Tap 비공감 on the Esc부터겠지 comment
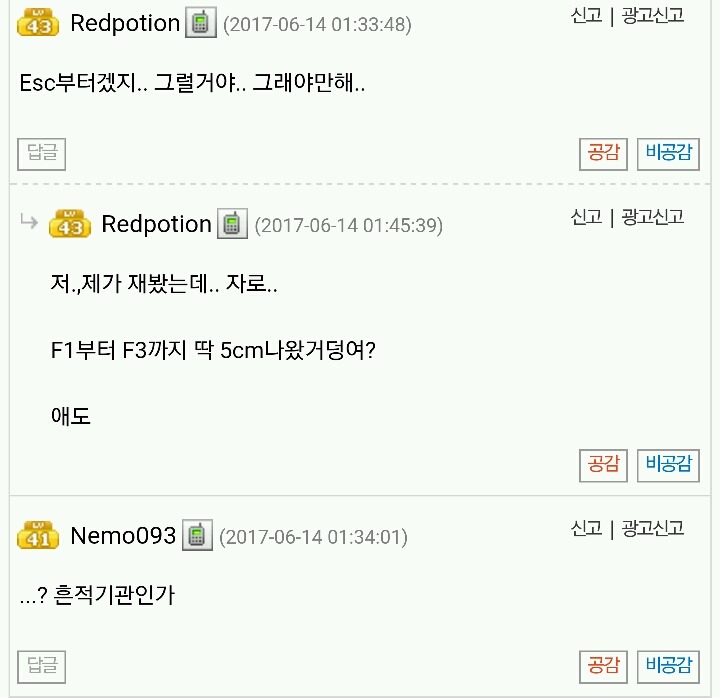Image resolution: width=720 pixels, height=698 pixels. pyautogui.click(x=668, y=154)
